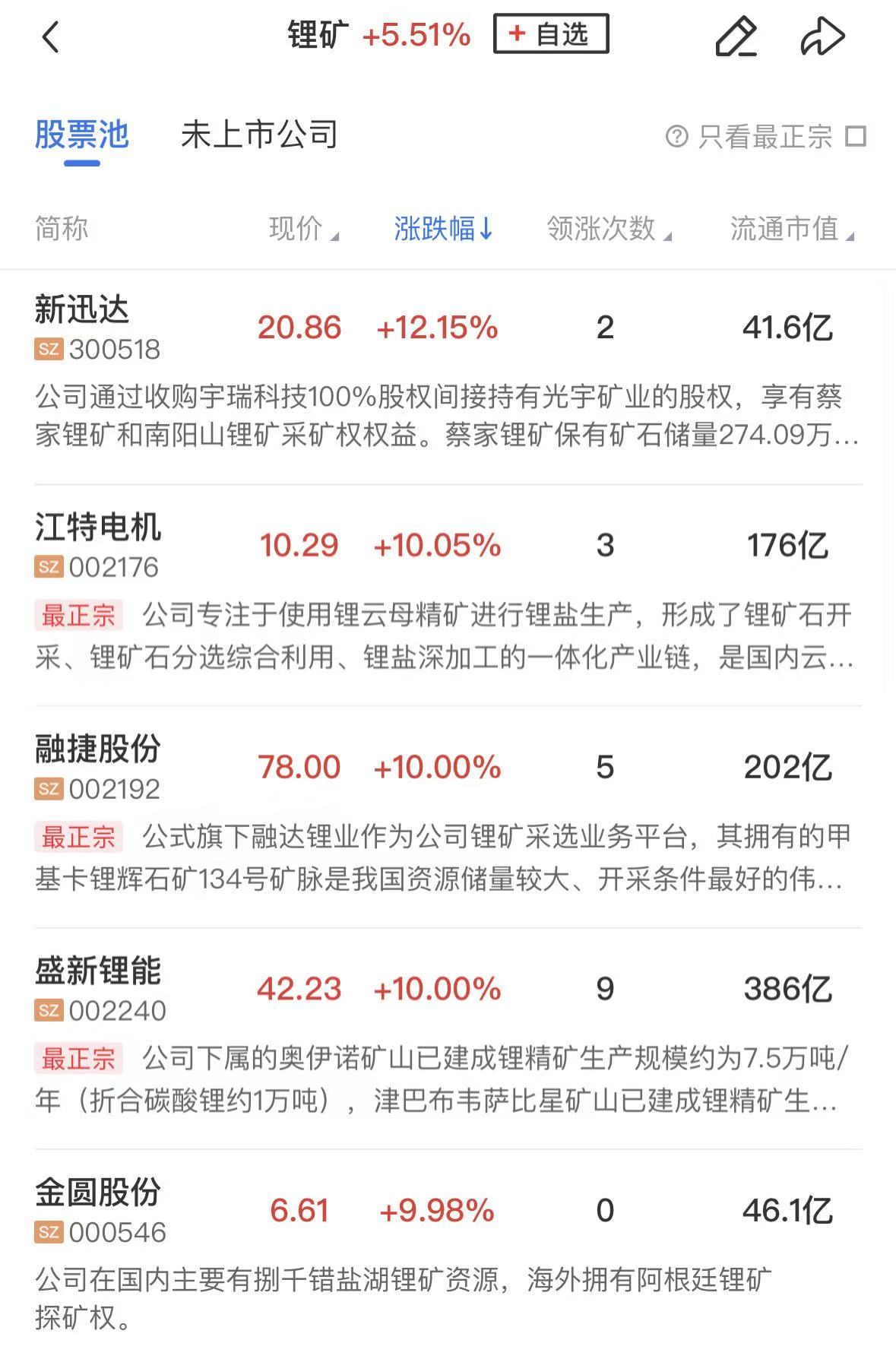Select the 股票池 tab
The height and width of the screenshot is (1359, 896).
coord(82,135)
